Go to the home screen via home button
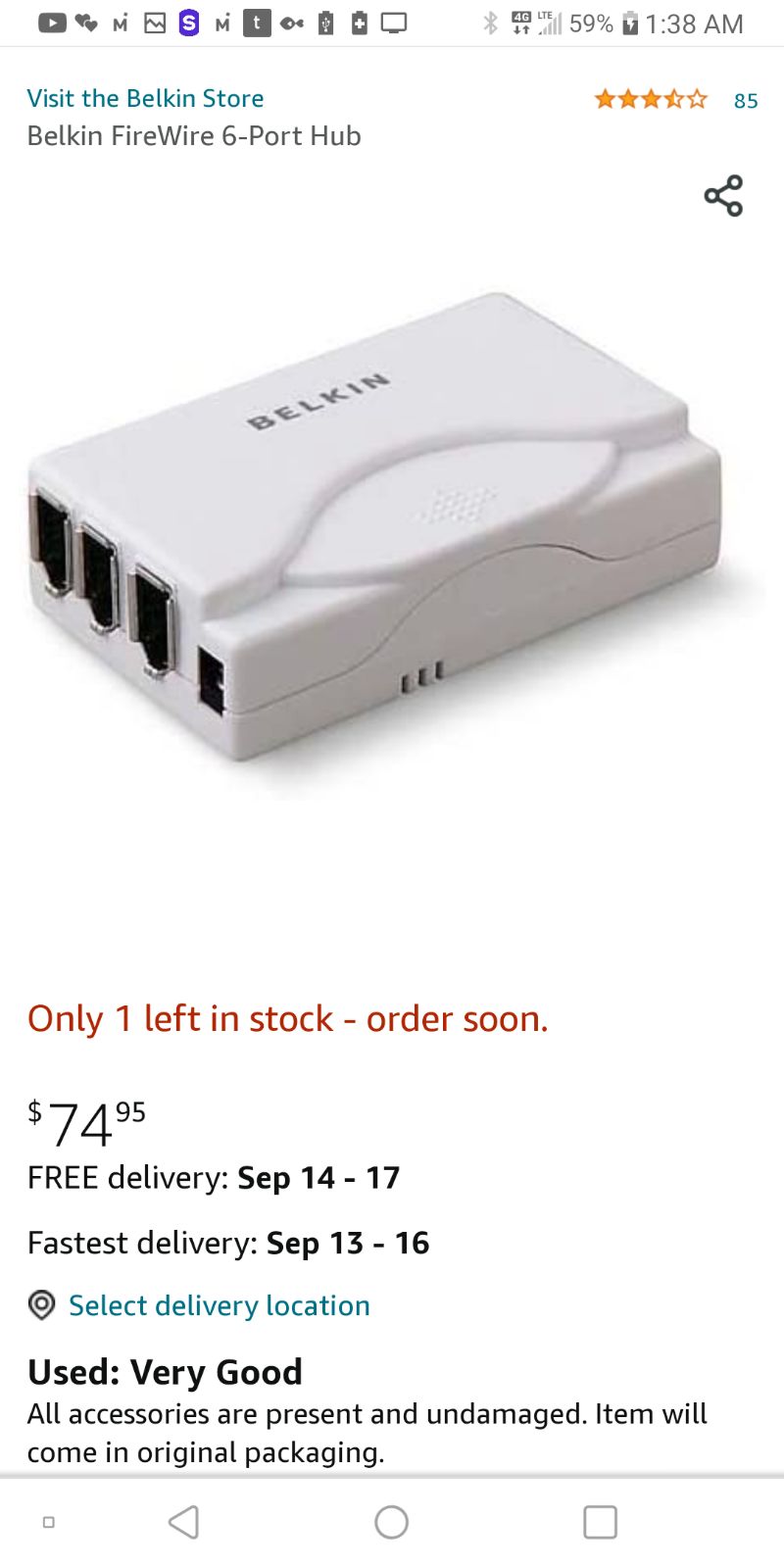The image size is (784, 1568). click(x=392, y=1522)
